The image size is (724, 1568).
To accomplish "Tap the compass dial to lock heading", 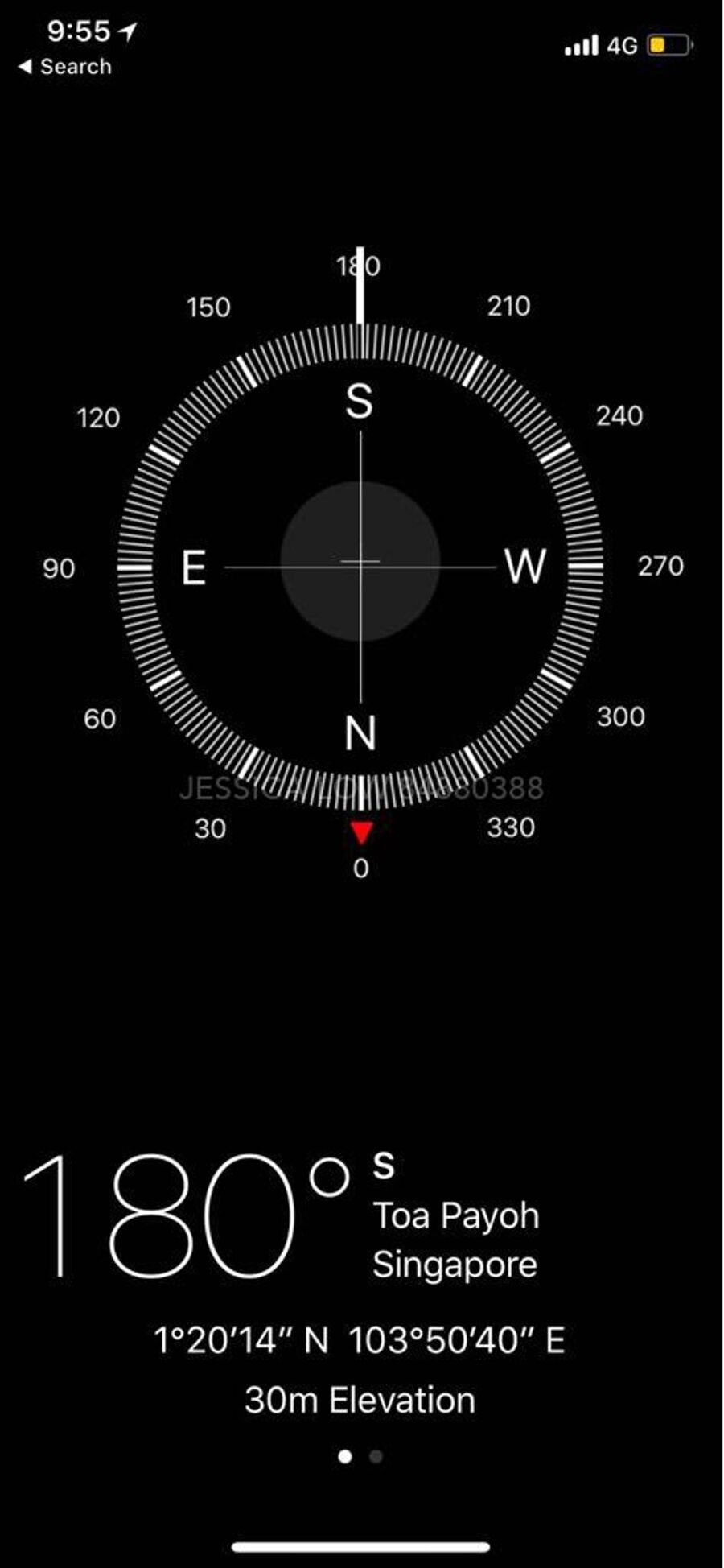I will pyautogui.click(x=360, y=567).
